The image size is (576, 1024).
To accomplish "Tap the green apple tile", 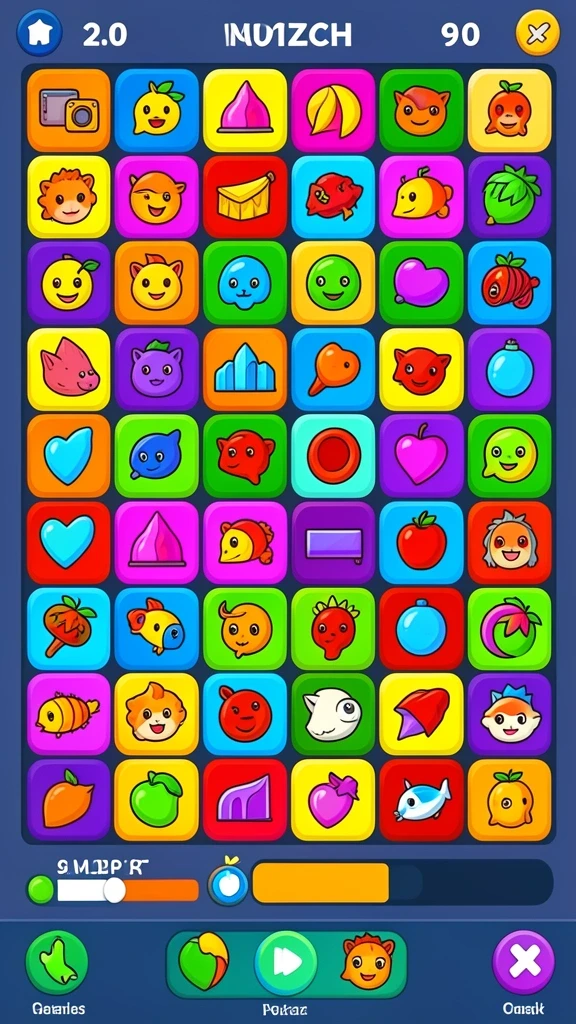I will tap(157, 800).
